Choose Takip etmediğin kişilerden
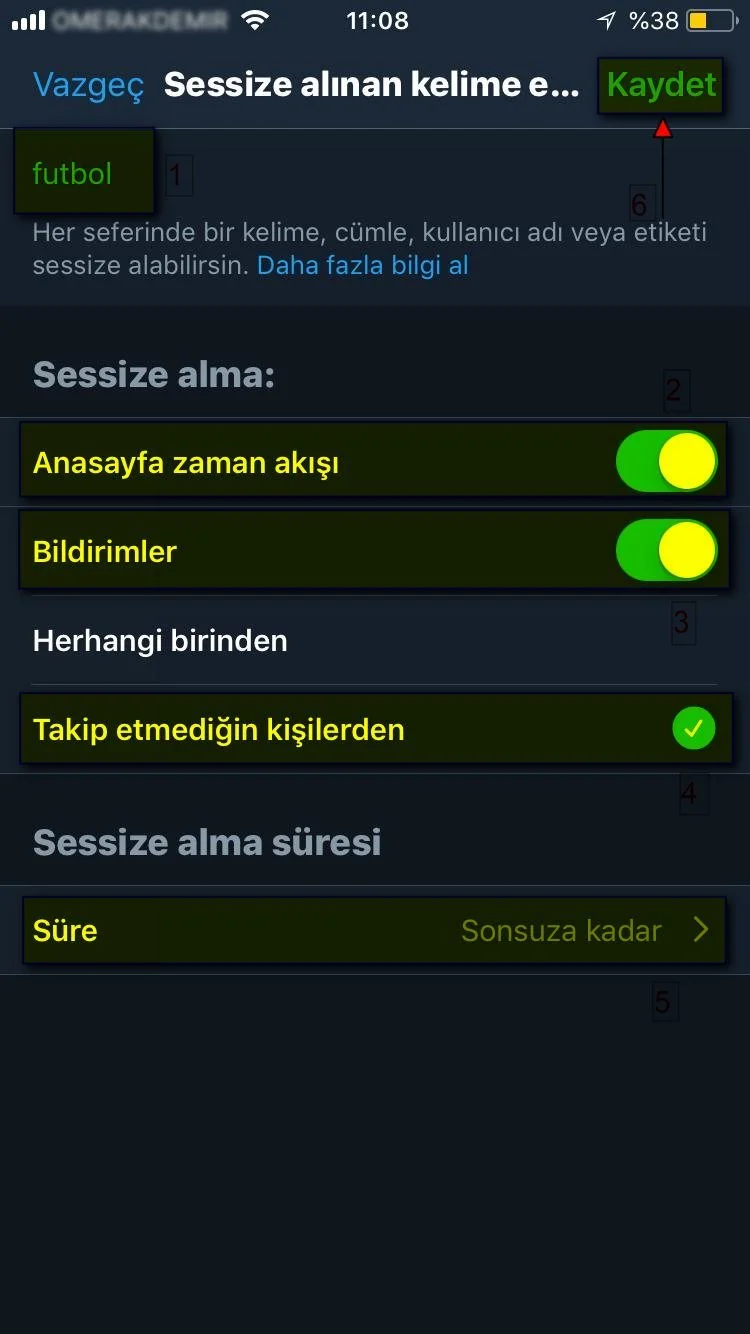 pos(375,729)
